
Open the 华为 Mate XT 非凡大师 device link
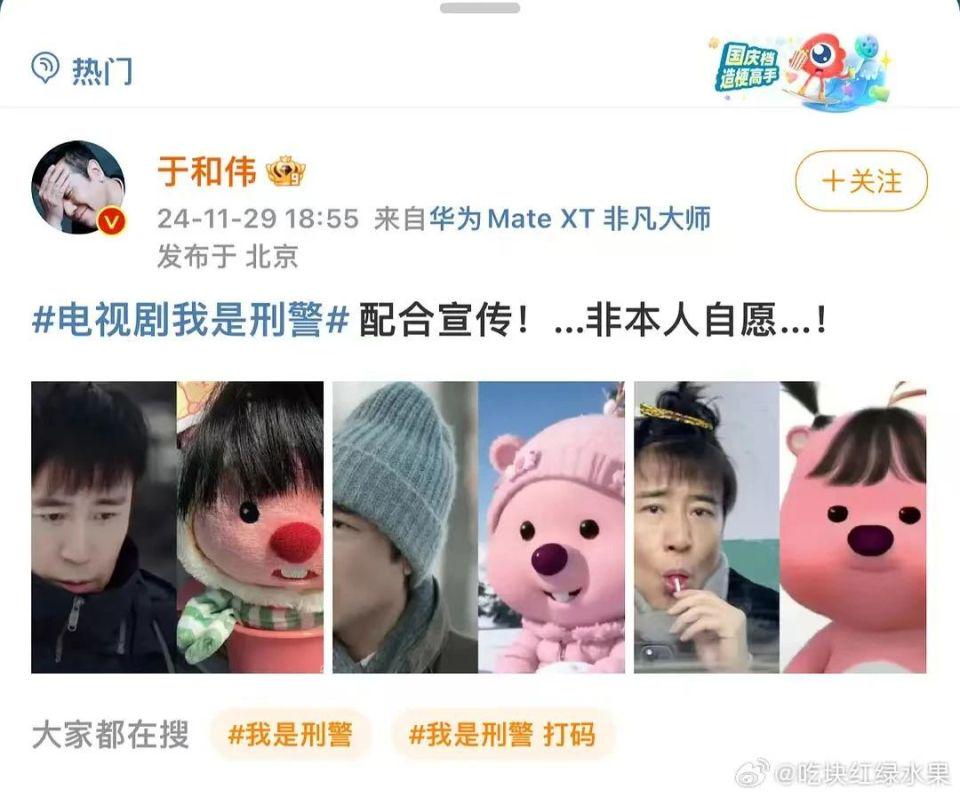pos(570,219)
